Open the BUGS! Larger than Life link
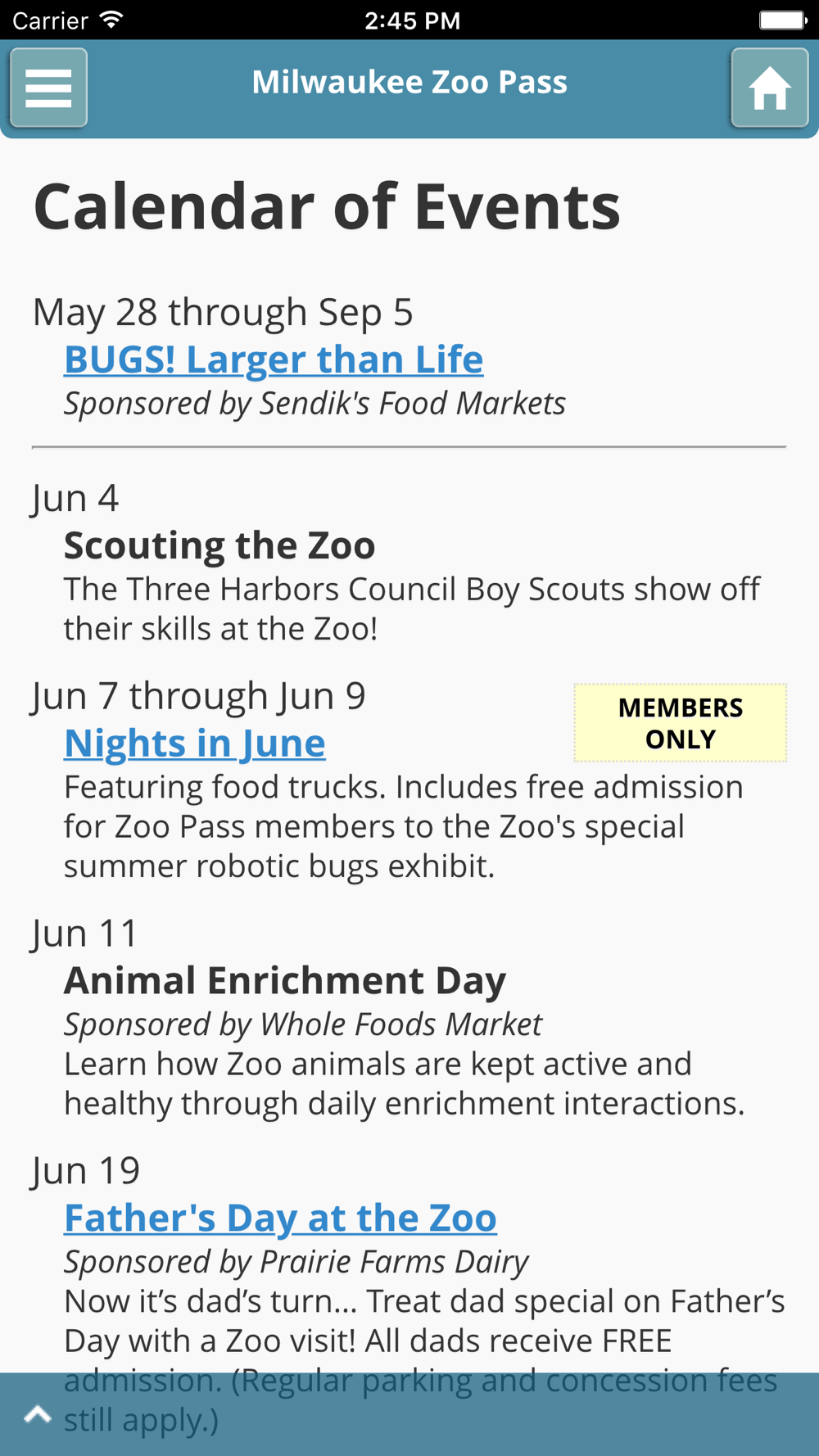819x1456 pixels. (x=274, y=359)
